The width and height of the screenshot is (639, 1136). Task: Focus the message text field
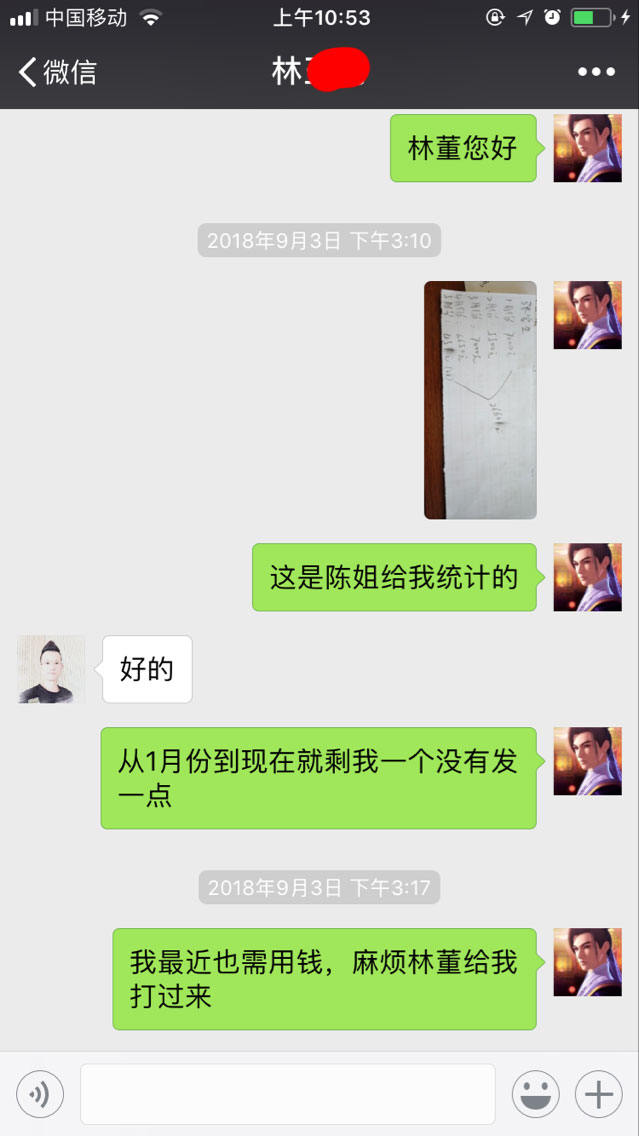click(287, 1094)
